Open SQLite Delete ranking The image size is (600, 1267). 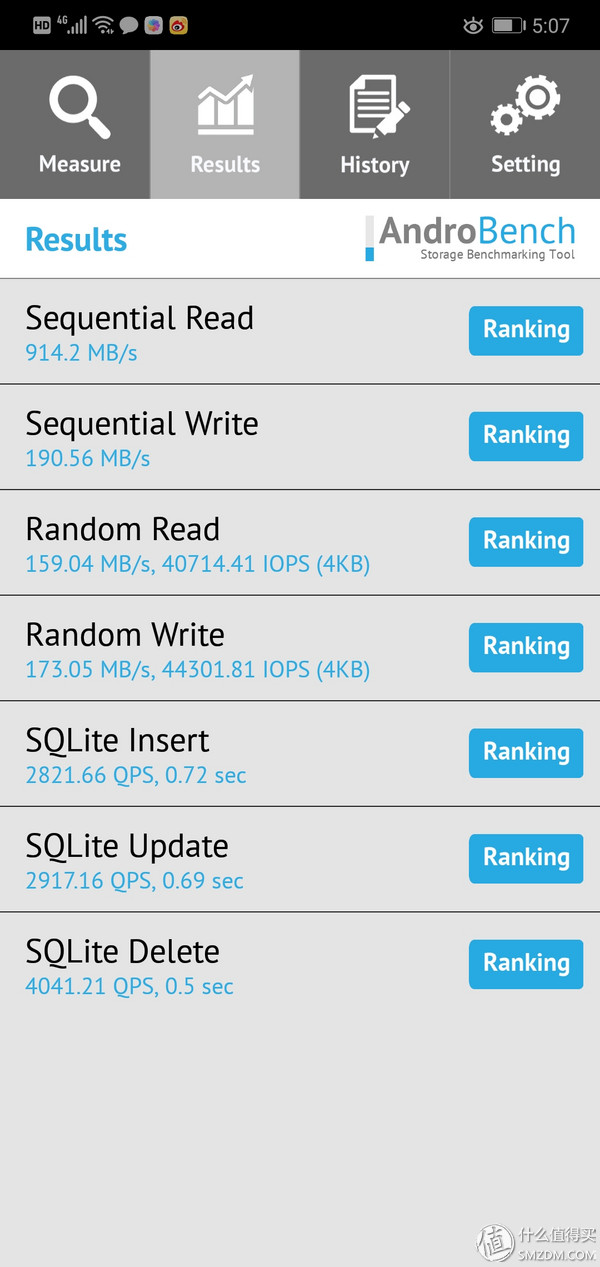[526, 963]
